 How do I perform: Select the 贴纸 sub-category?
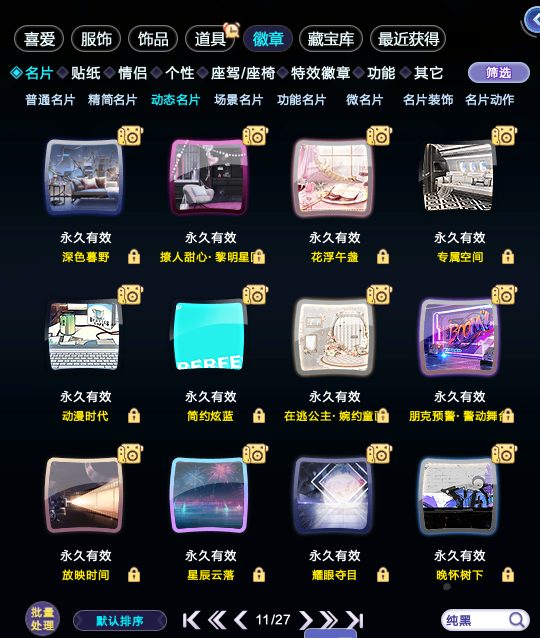click(85, 73)
